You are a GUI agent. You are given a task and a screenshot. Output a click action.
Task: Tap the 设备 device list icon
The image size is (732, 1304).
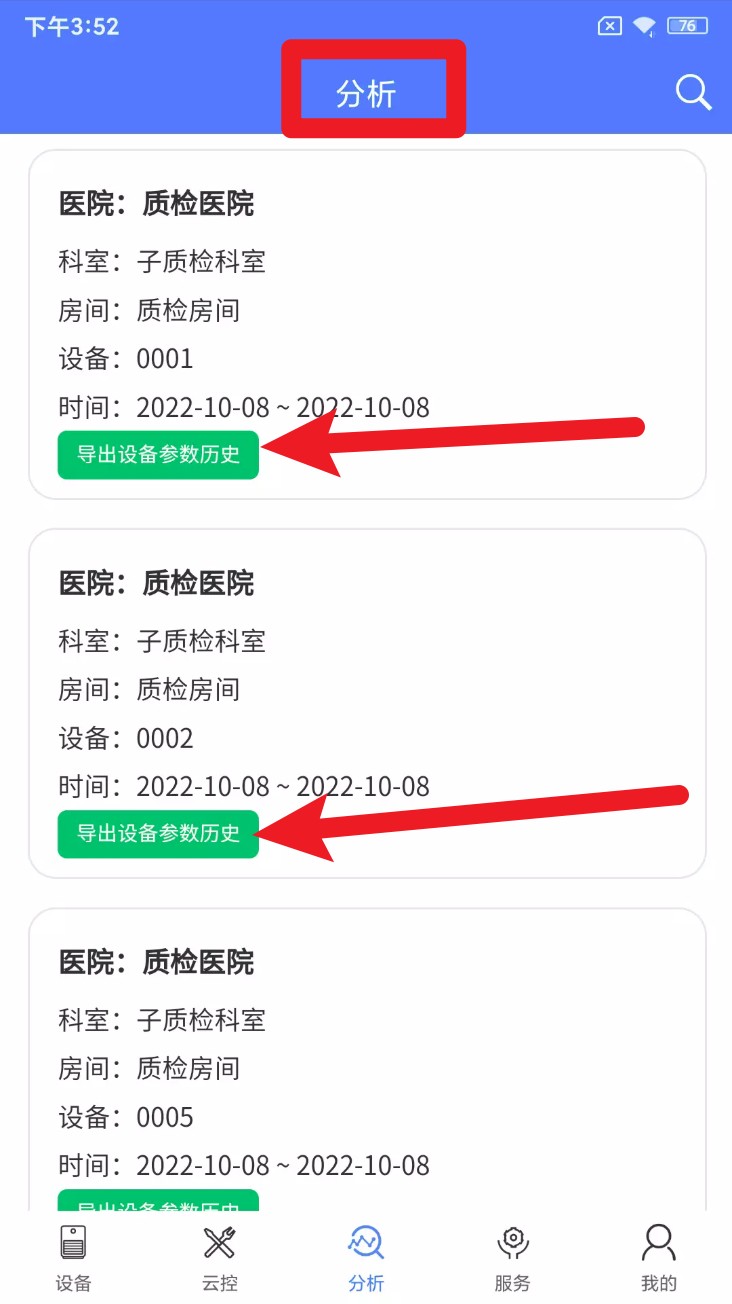coord(73,1243)
